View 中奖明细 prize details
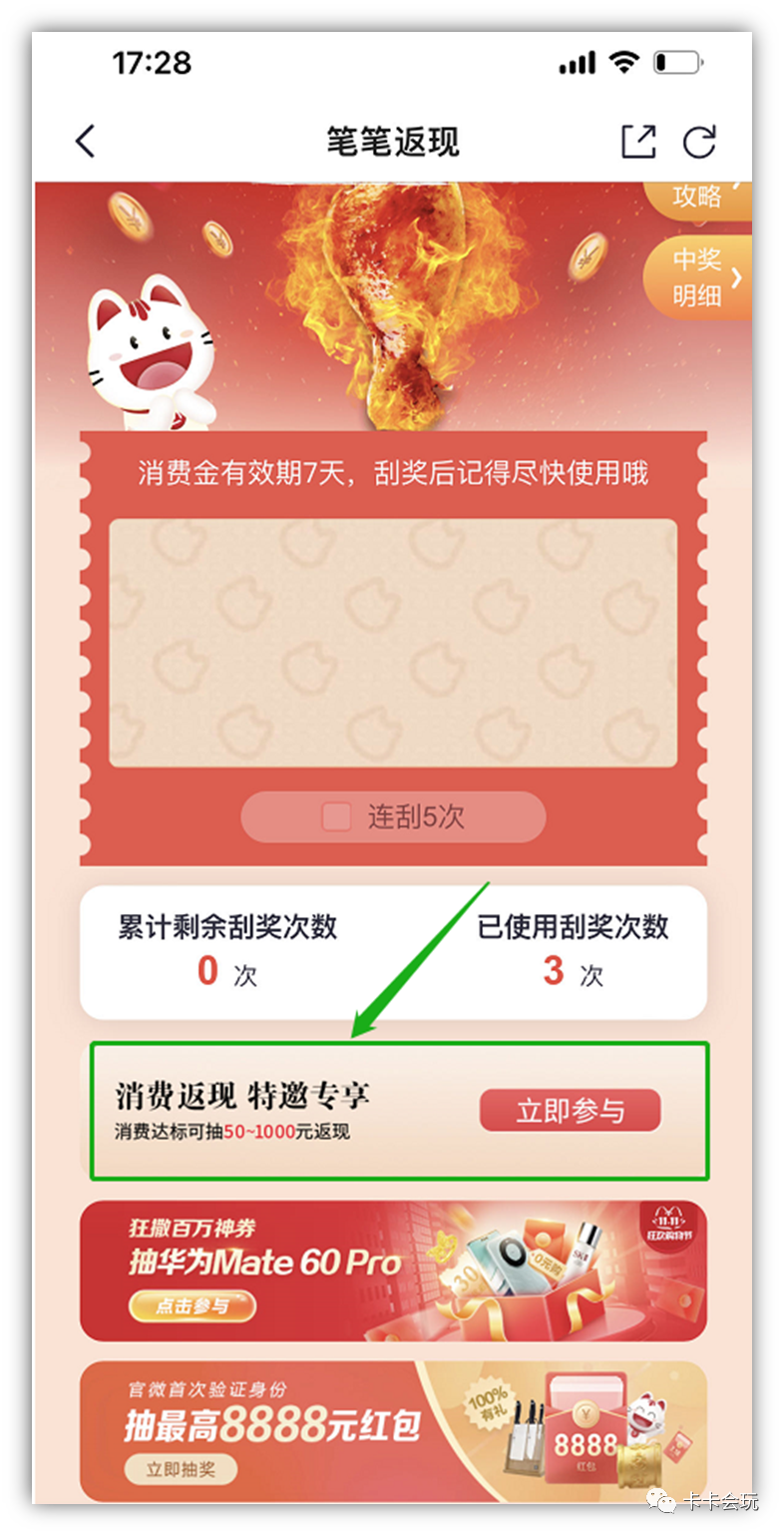 pyautogui.click(x=697, y=277)
